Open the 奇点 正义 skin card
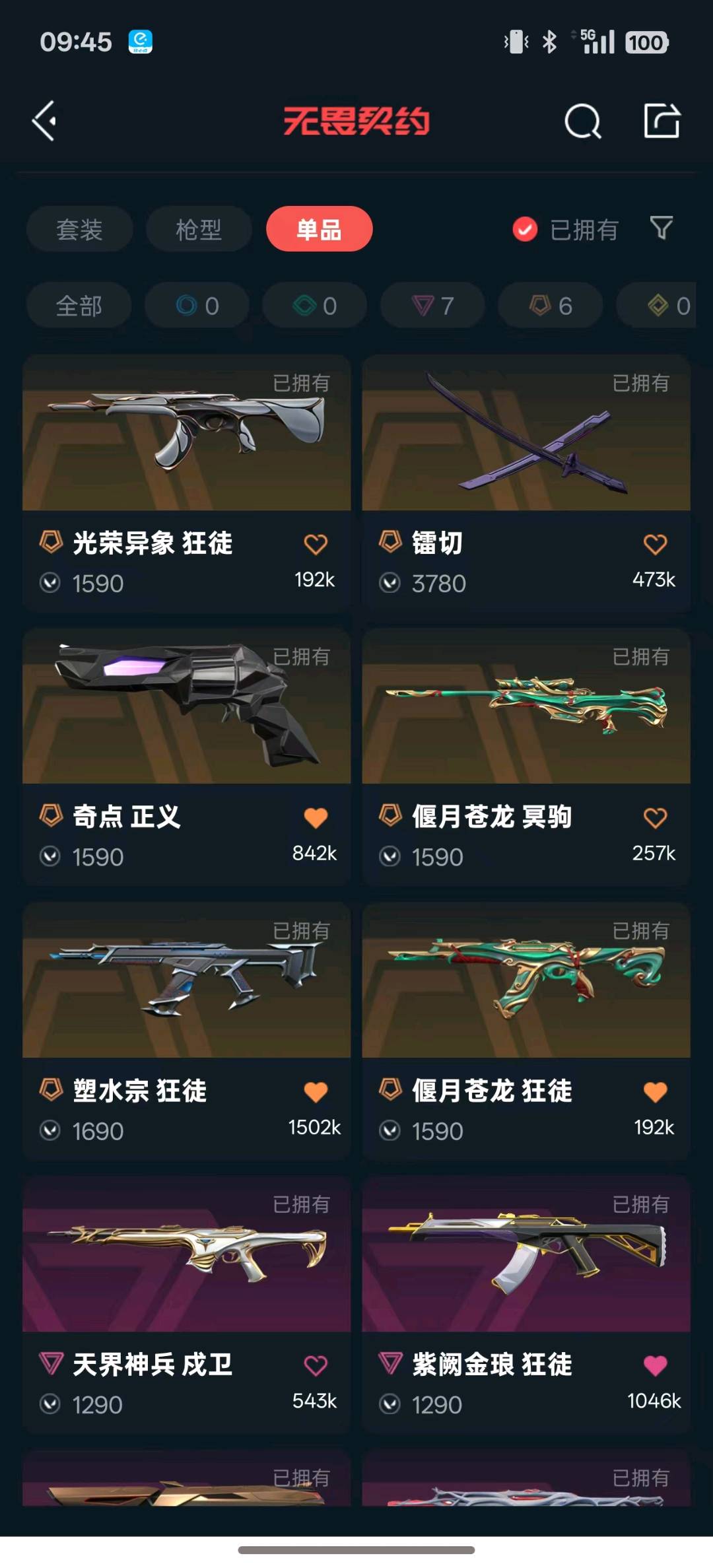 (186, 757)
